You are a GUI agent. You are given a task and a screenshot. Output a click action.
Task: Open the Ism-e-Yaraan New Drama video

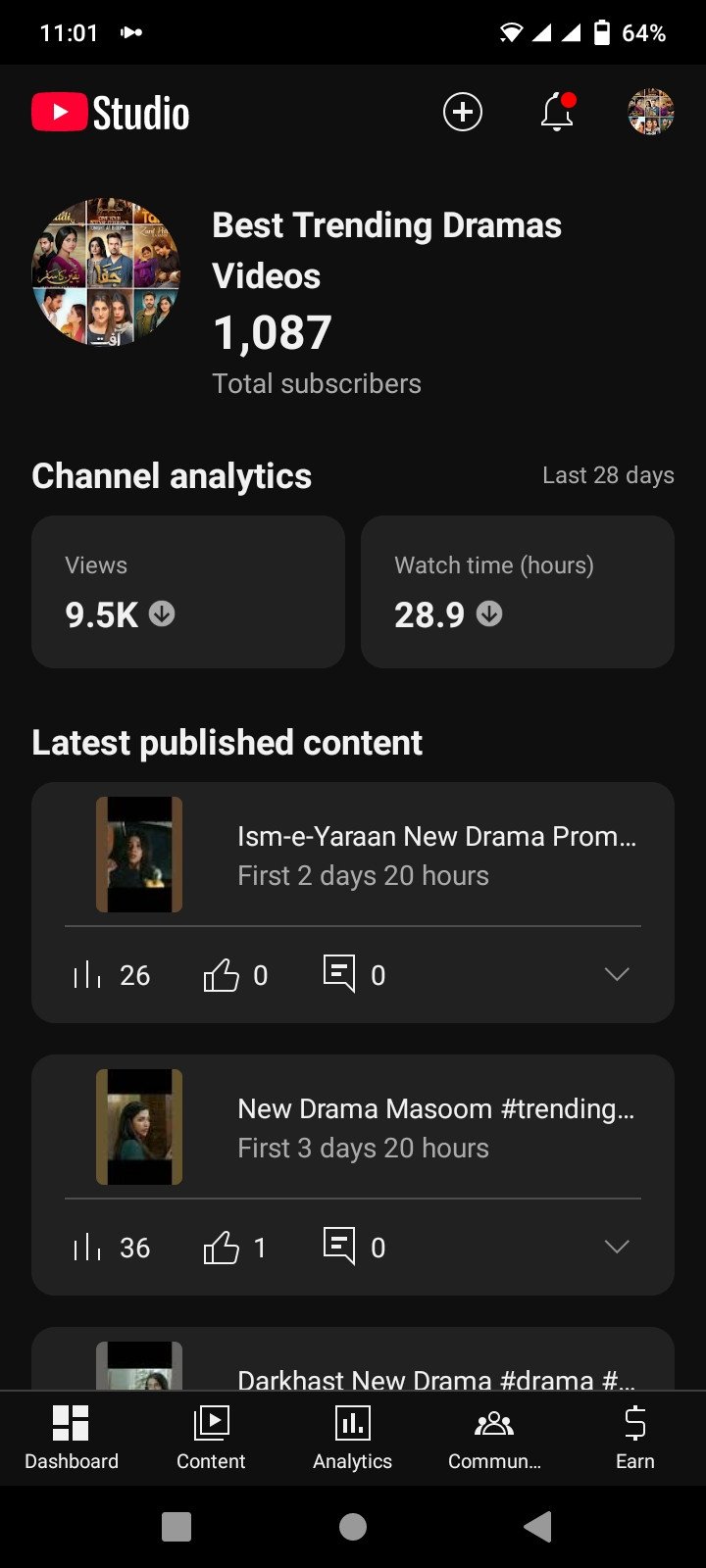click(x=436, y=855)
